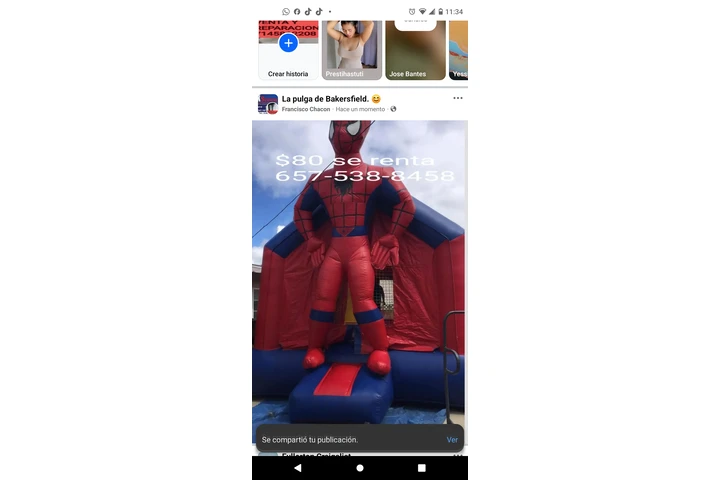Open the post's three-dot options menu
The width and height of the screenshot is (720, 480).
coord(457,98)
